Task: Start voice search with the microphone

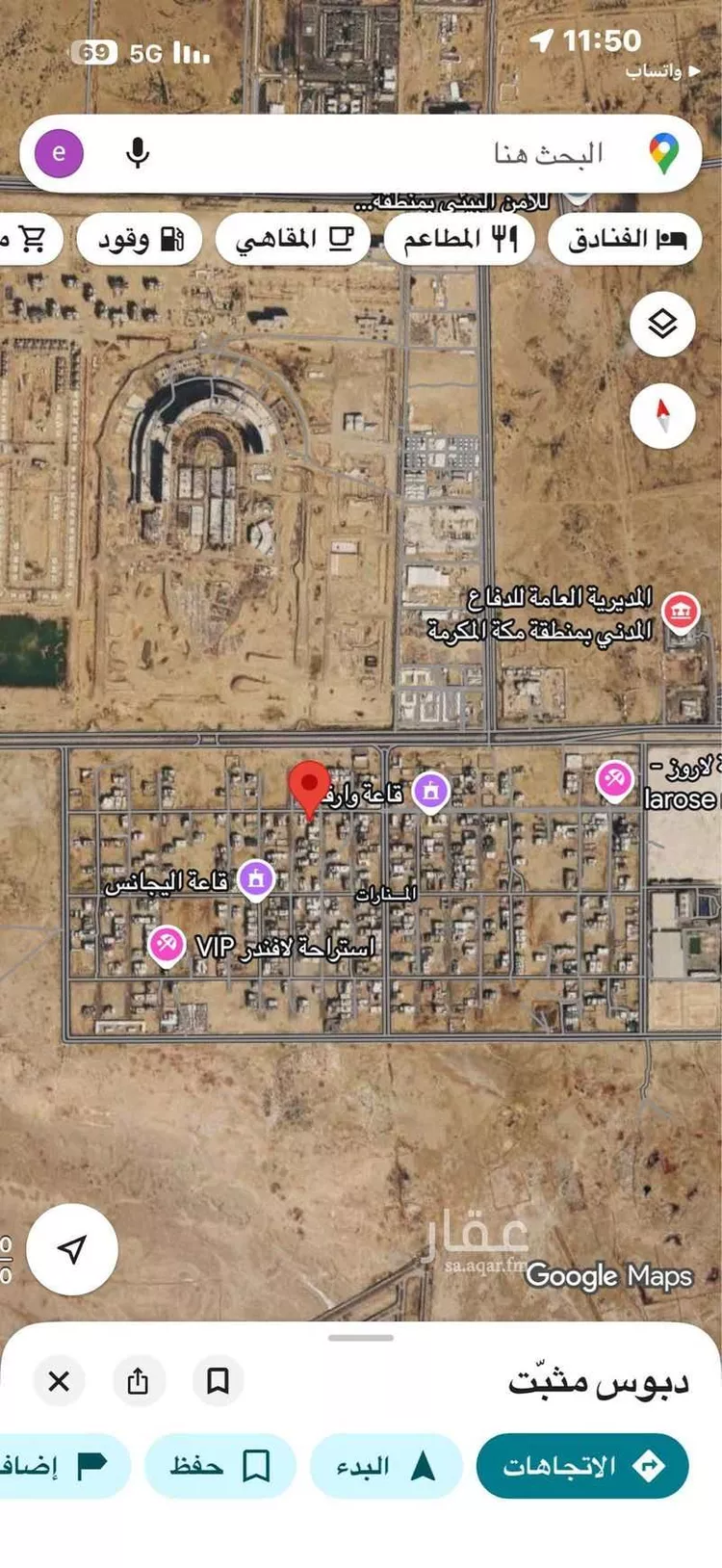Action: point(138,153)
